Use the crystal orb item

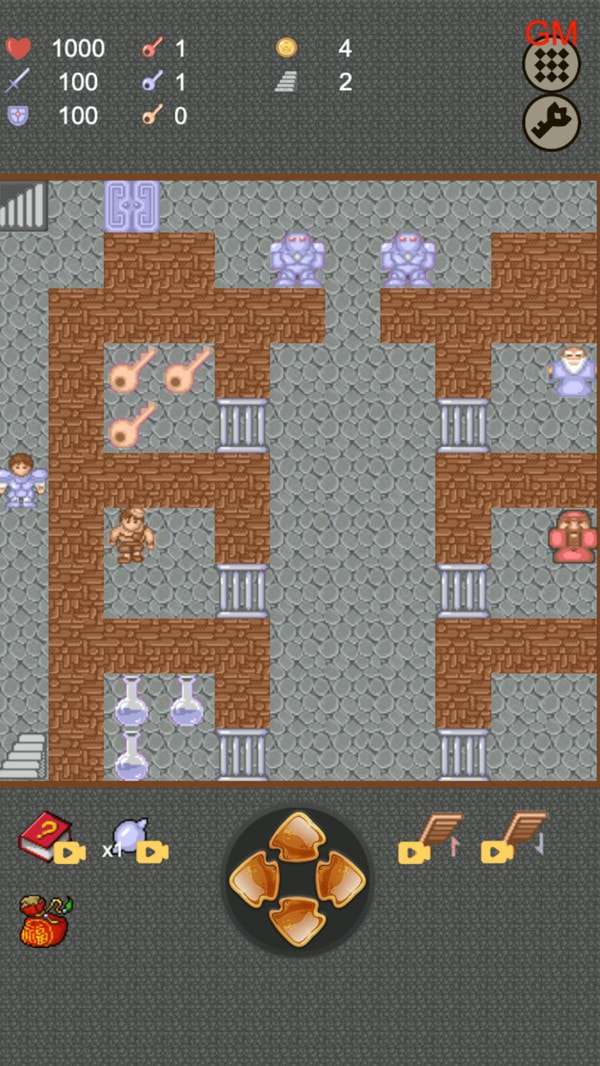(x=130, y=836)
